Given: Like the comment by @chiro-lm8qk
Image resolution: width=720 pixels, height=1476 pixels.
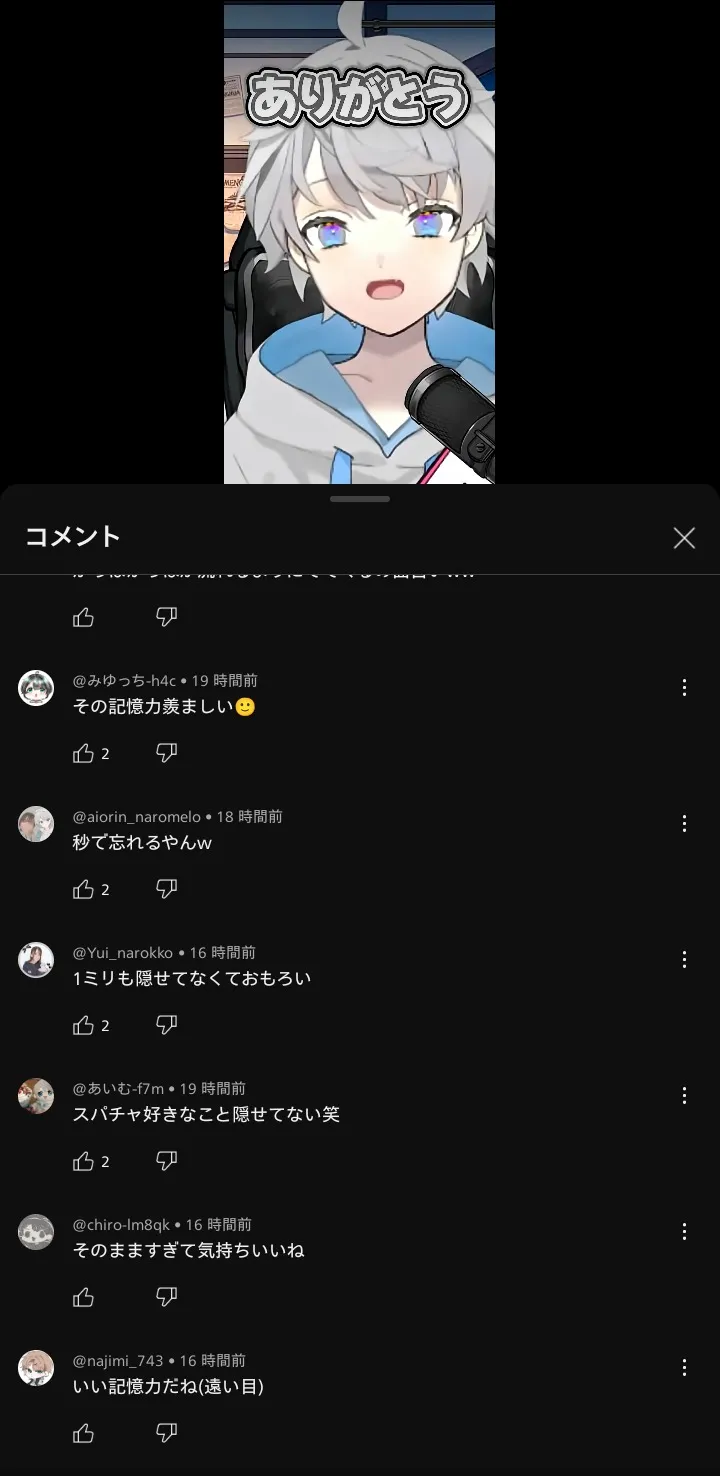Looking at the screenshot, I should (x=84, y=1297).
